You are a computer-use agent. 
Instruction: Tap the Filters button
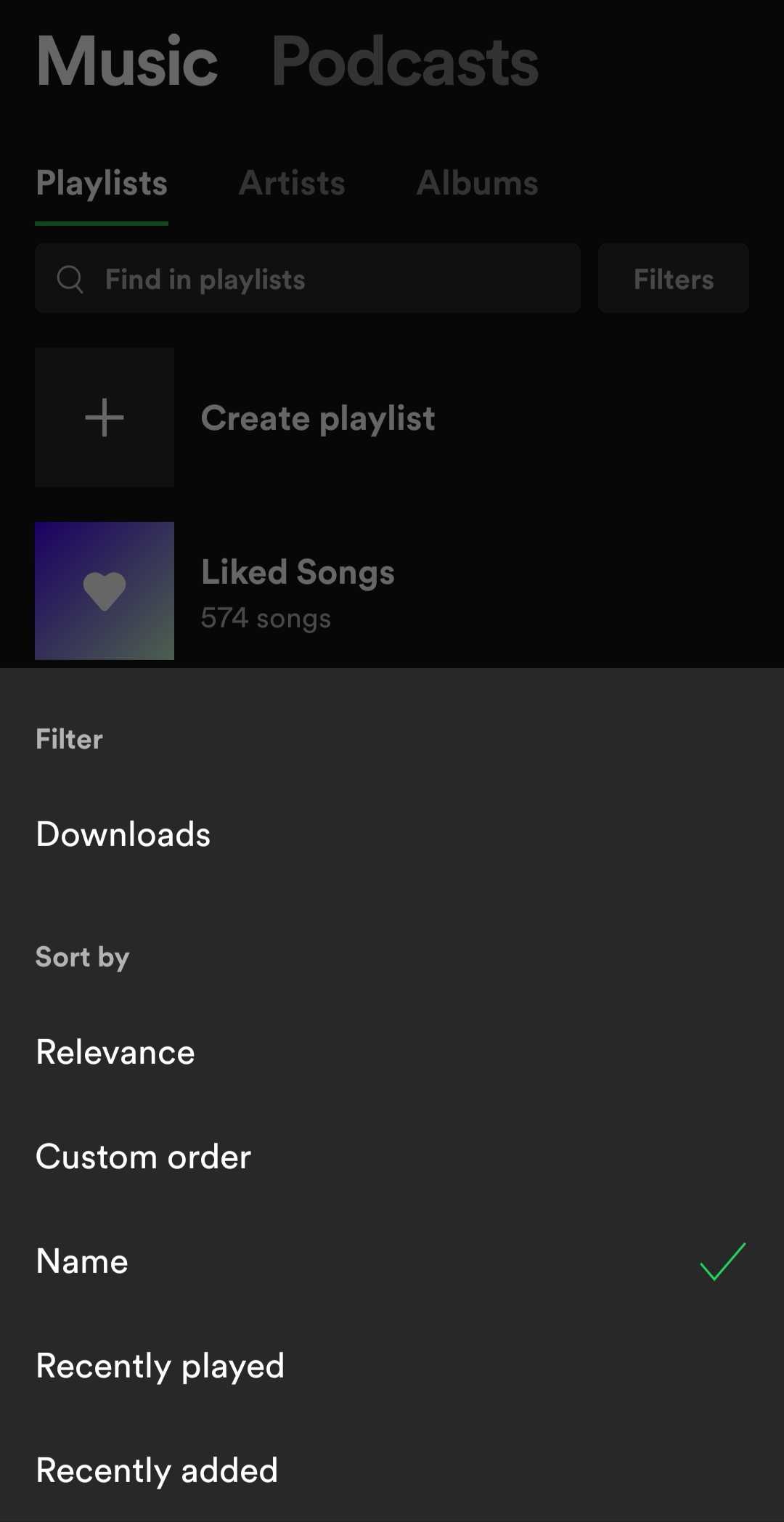click(673, 279)
